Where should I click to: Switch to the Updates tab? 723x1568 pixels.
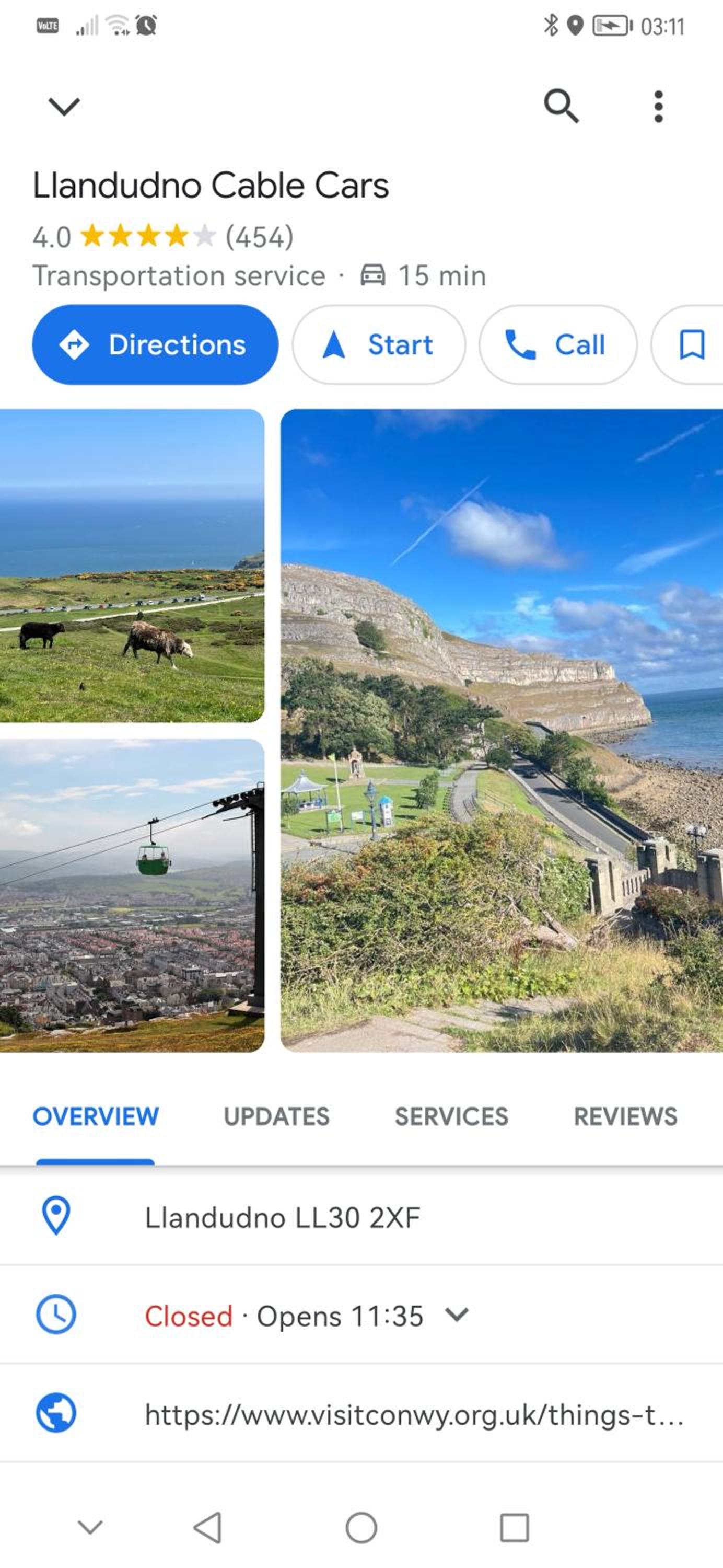tap(276, 1116)
